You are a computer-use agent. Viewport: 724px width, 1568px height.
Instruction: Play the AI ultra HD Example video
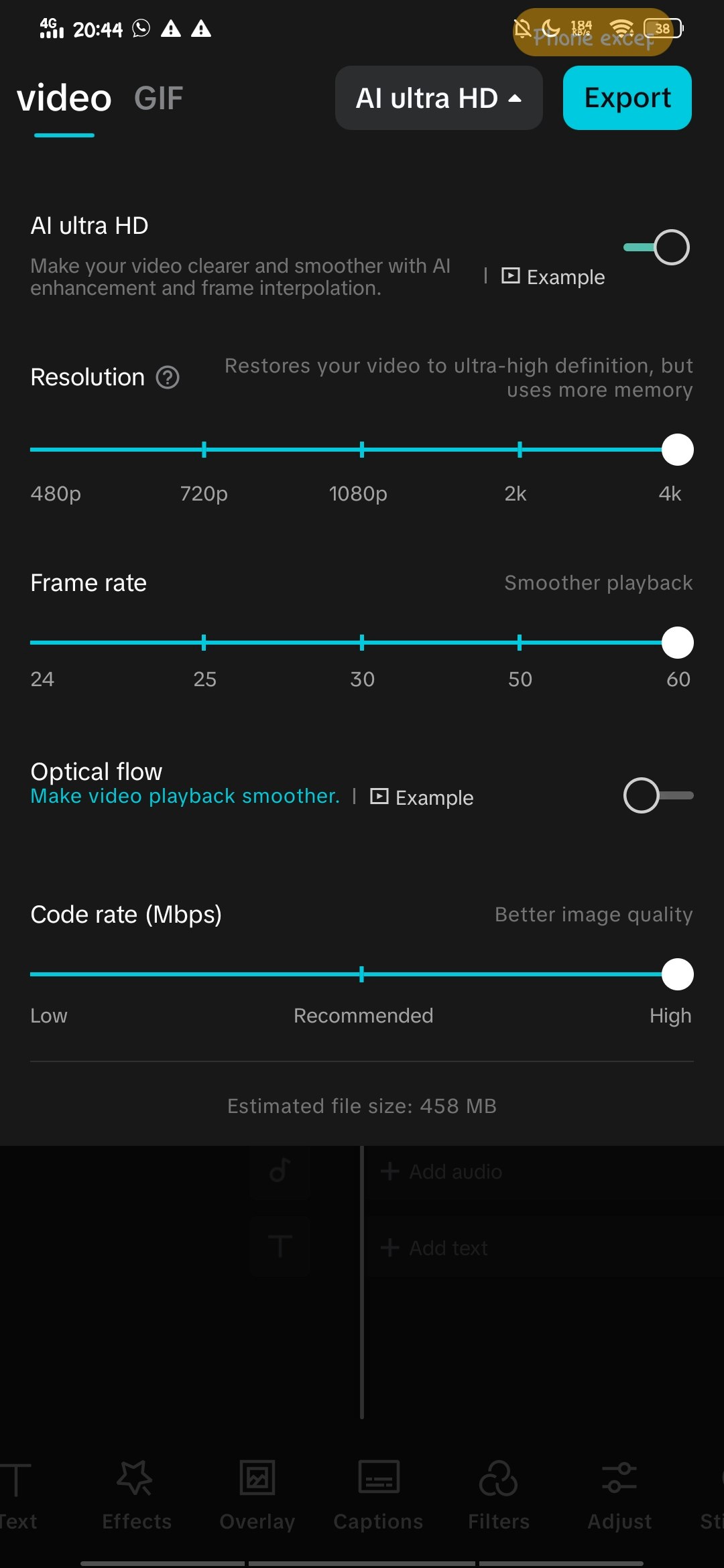[552, 276]
